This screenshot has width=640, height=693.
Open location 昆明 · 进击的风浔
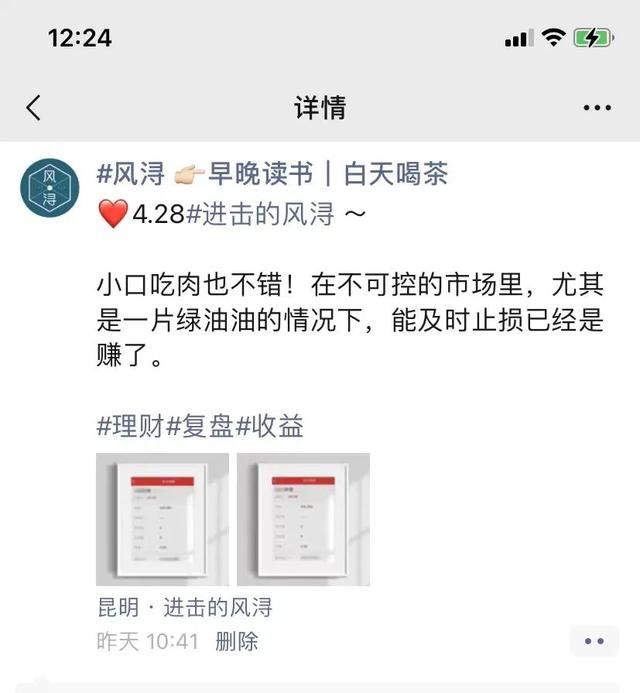click(184, 607)
